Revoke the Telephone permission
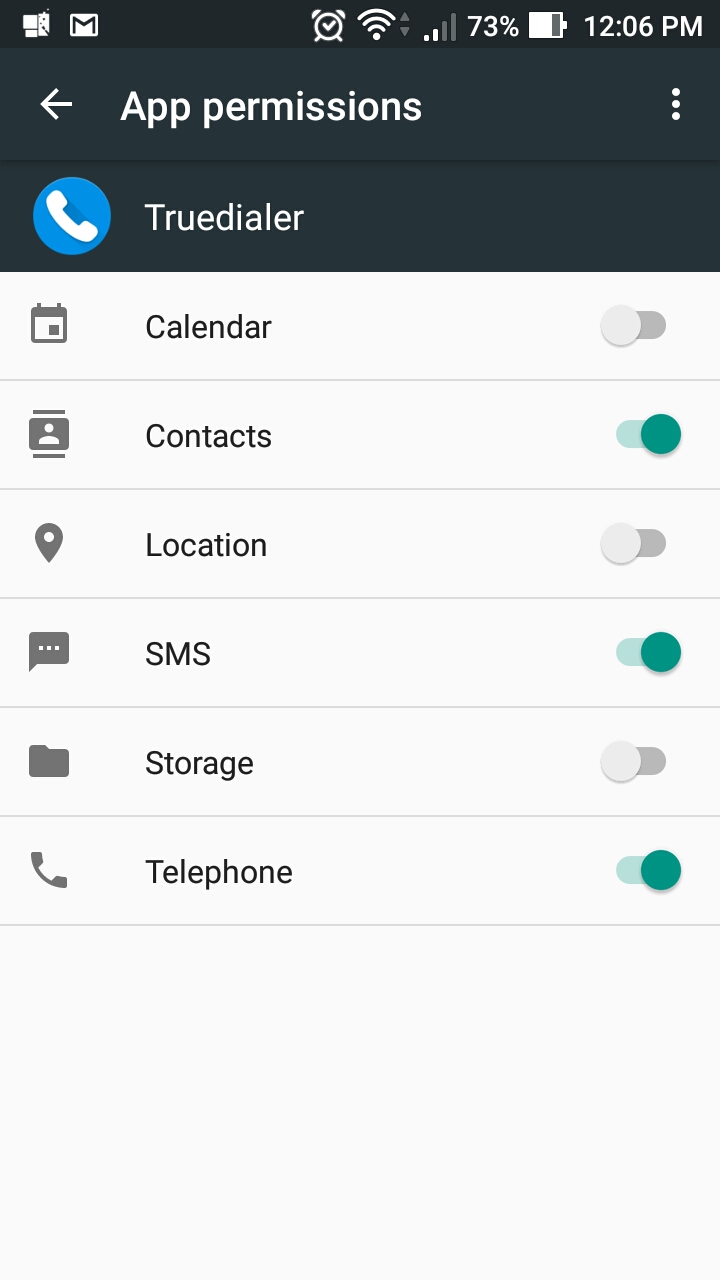This screenshot has height=1280, width=720. click(648, 871)
